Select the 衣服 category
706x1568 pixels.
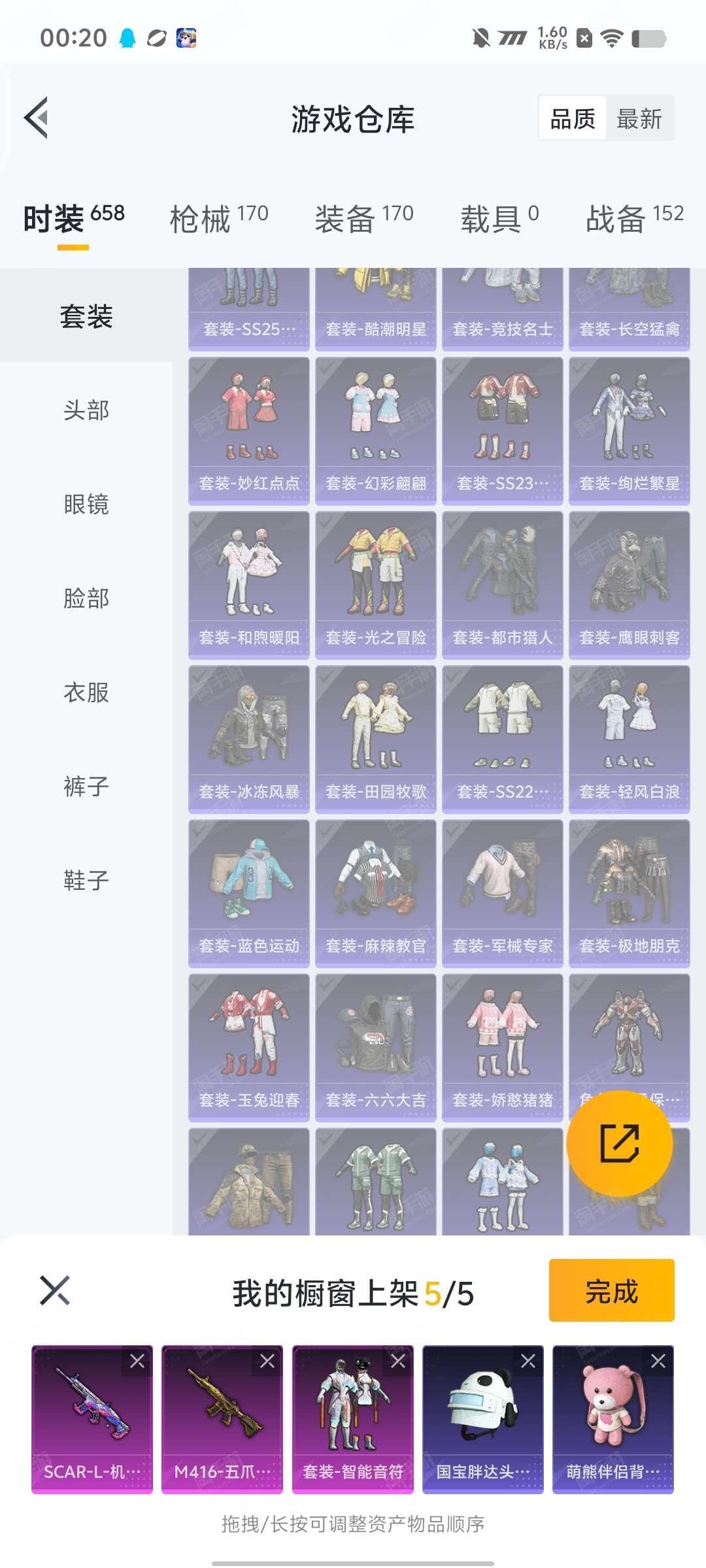pyautogui.click(x=86, y=693)
